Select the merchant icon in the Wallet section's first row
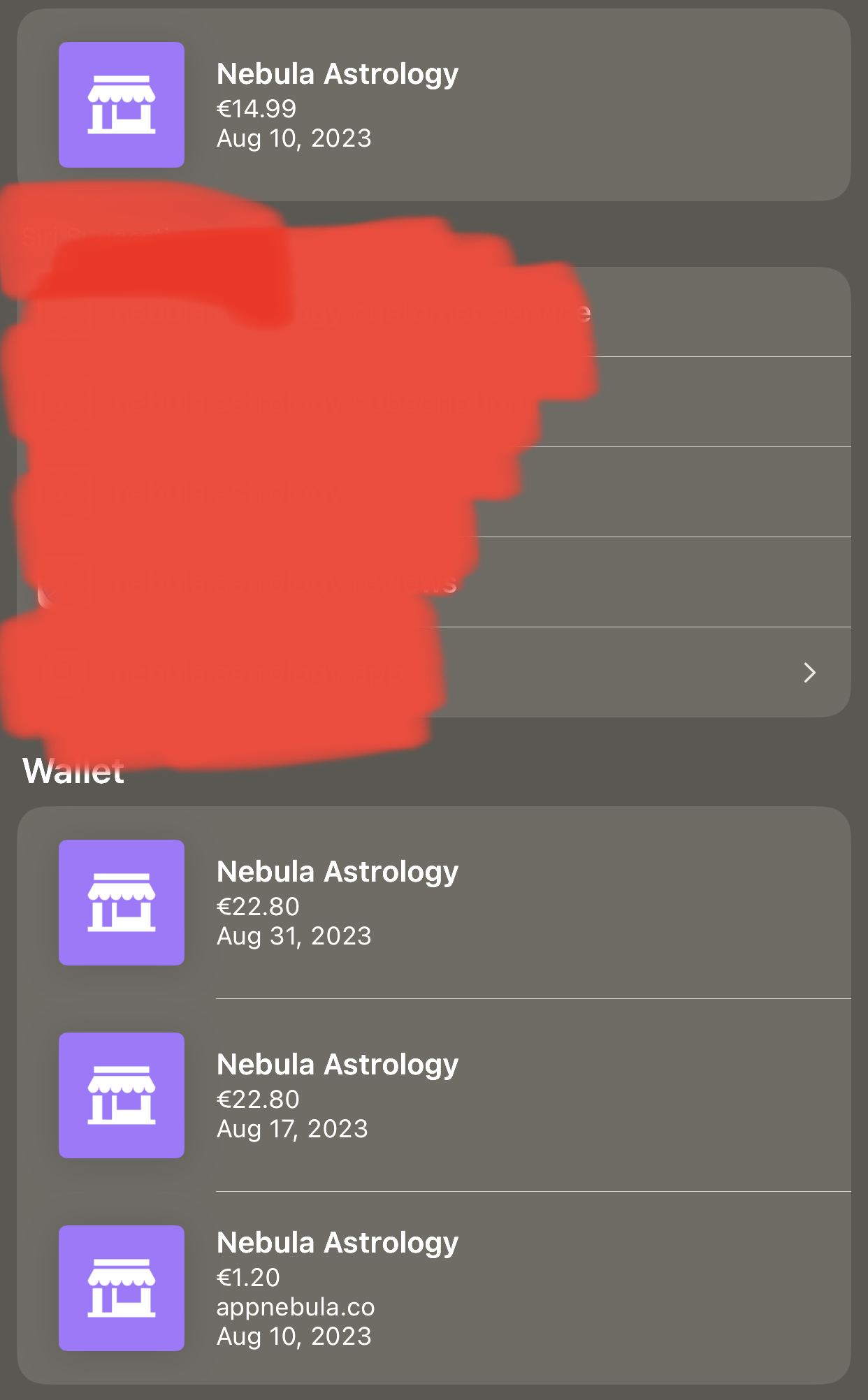The width and height of the screenshot is (868, 1400). [x=122, y=903]
